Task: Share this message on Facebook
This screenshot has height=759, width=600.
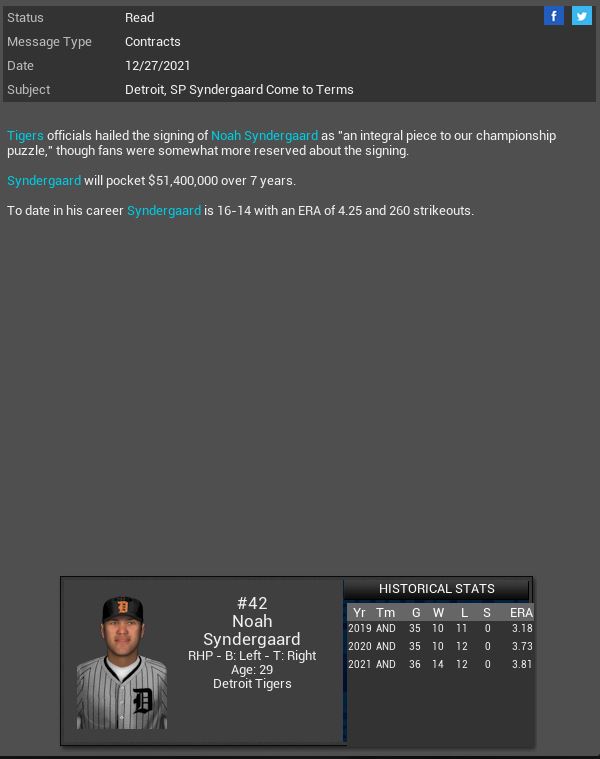Action: pos(553,16)
